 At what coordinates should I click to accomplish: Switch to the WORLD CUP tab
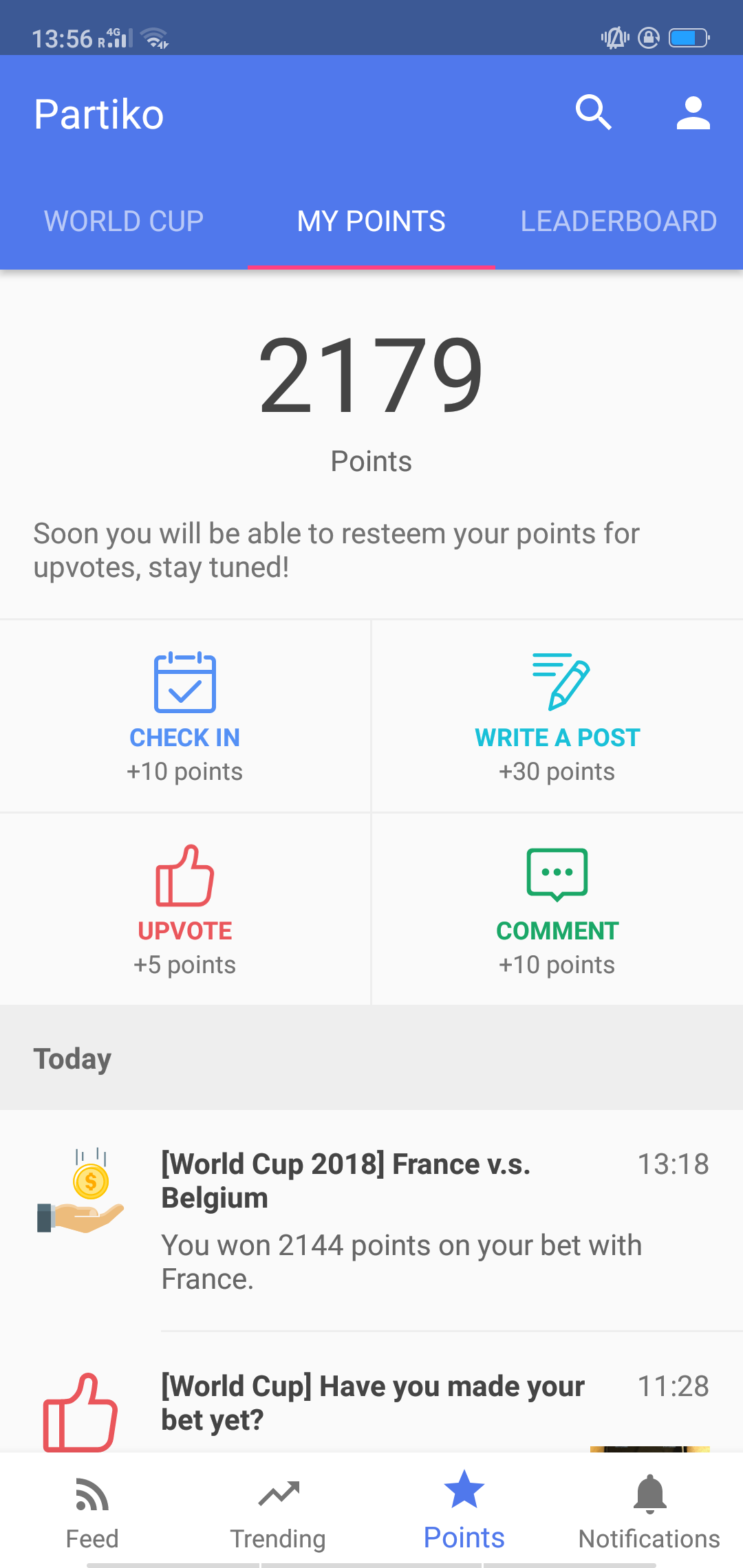(x=122, y=221)
